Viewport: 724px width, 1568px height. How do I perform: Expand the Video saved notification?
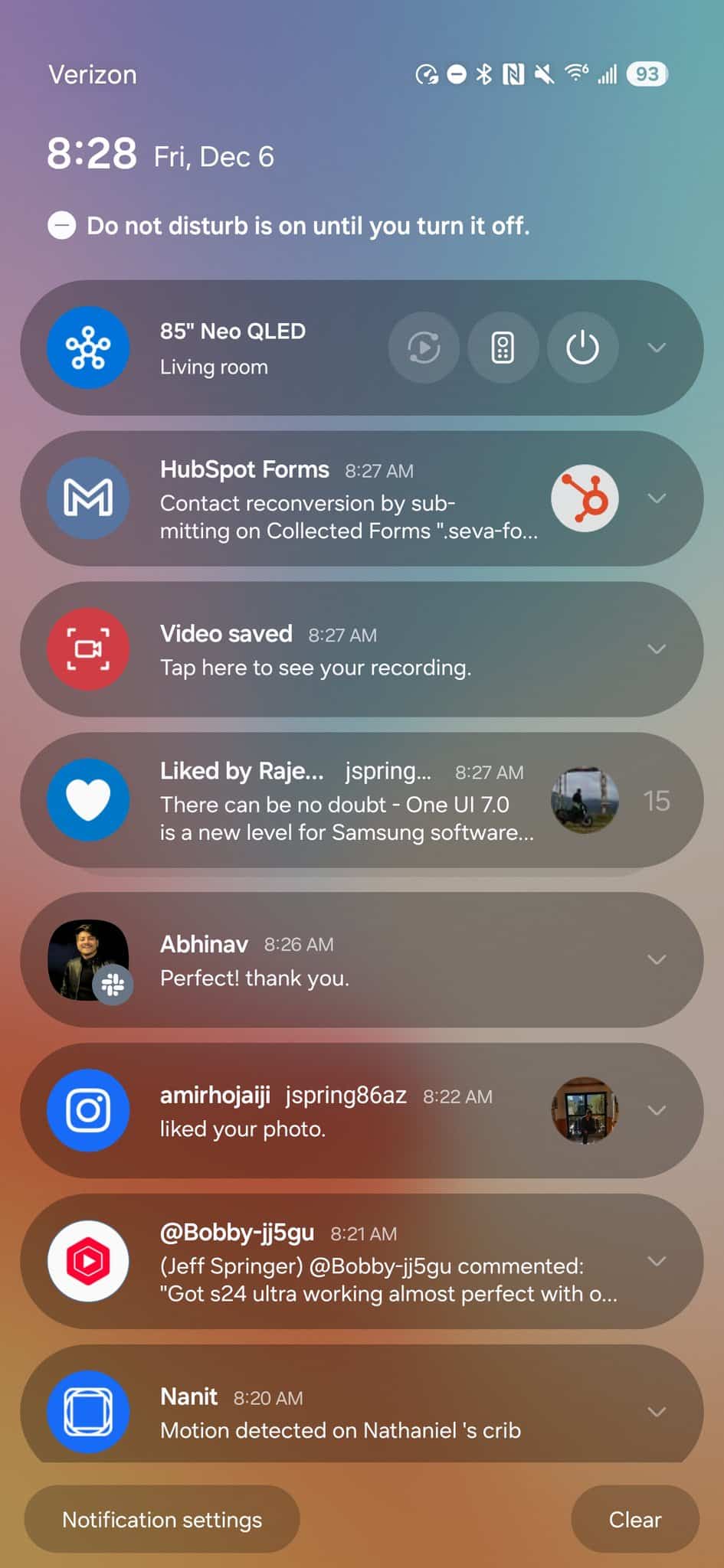click(x=657, y=649)
